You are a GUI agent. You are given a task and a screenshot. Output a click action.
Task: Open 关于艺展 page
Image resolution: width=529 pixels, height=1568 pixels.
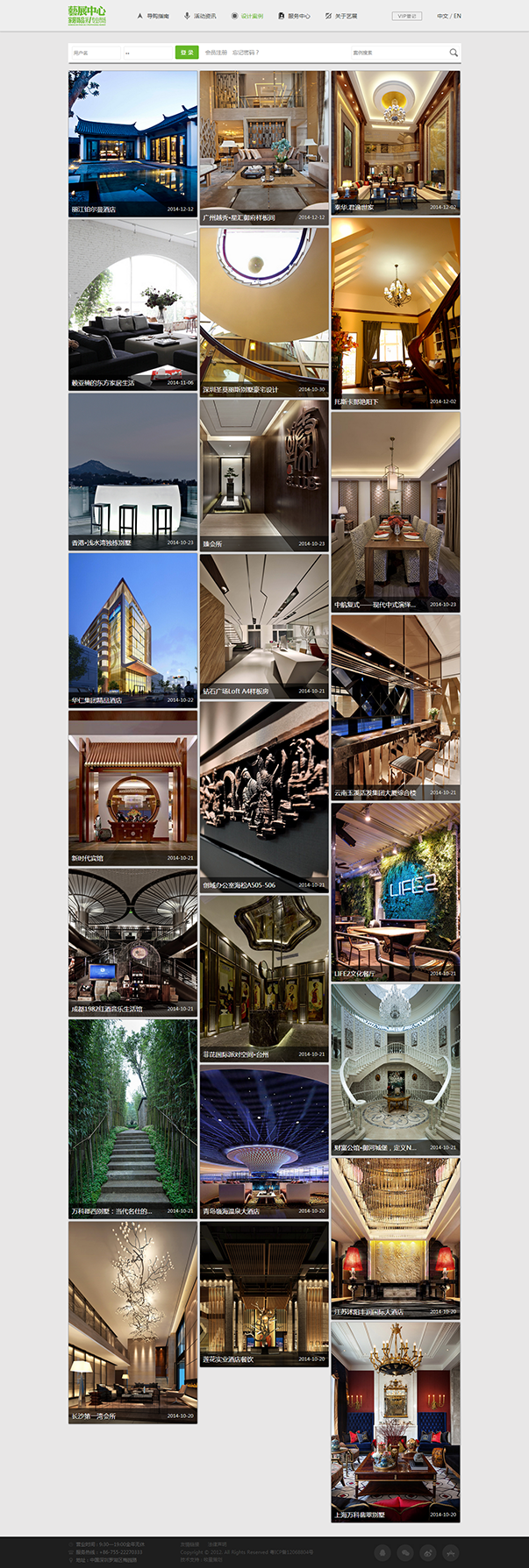(342, 16)
